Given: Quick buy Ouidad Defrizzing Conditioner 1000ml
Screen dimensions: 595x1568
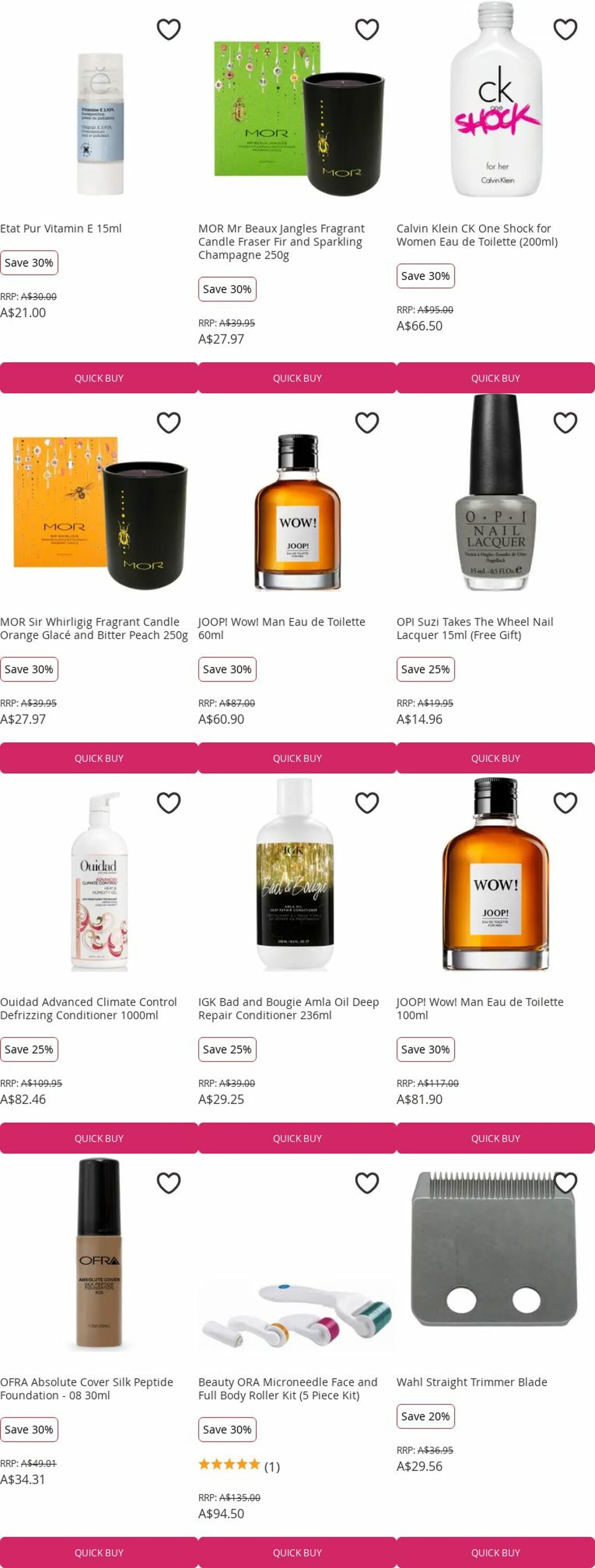Looking at the screenshot, I should coord(99,1138).
